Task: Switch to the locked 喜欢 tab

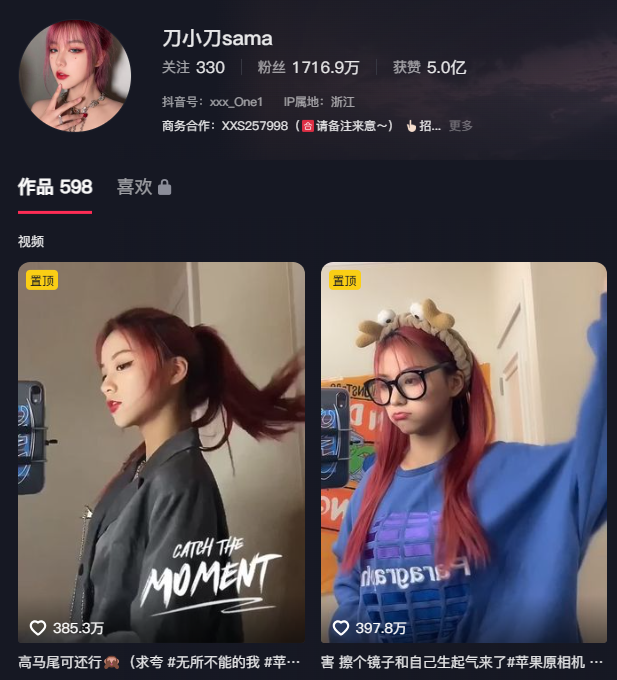Action: click(143, 187)
